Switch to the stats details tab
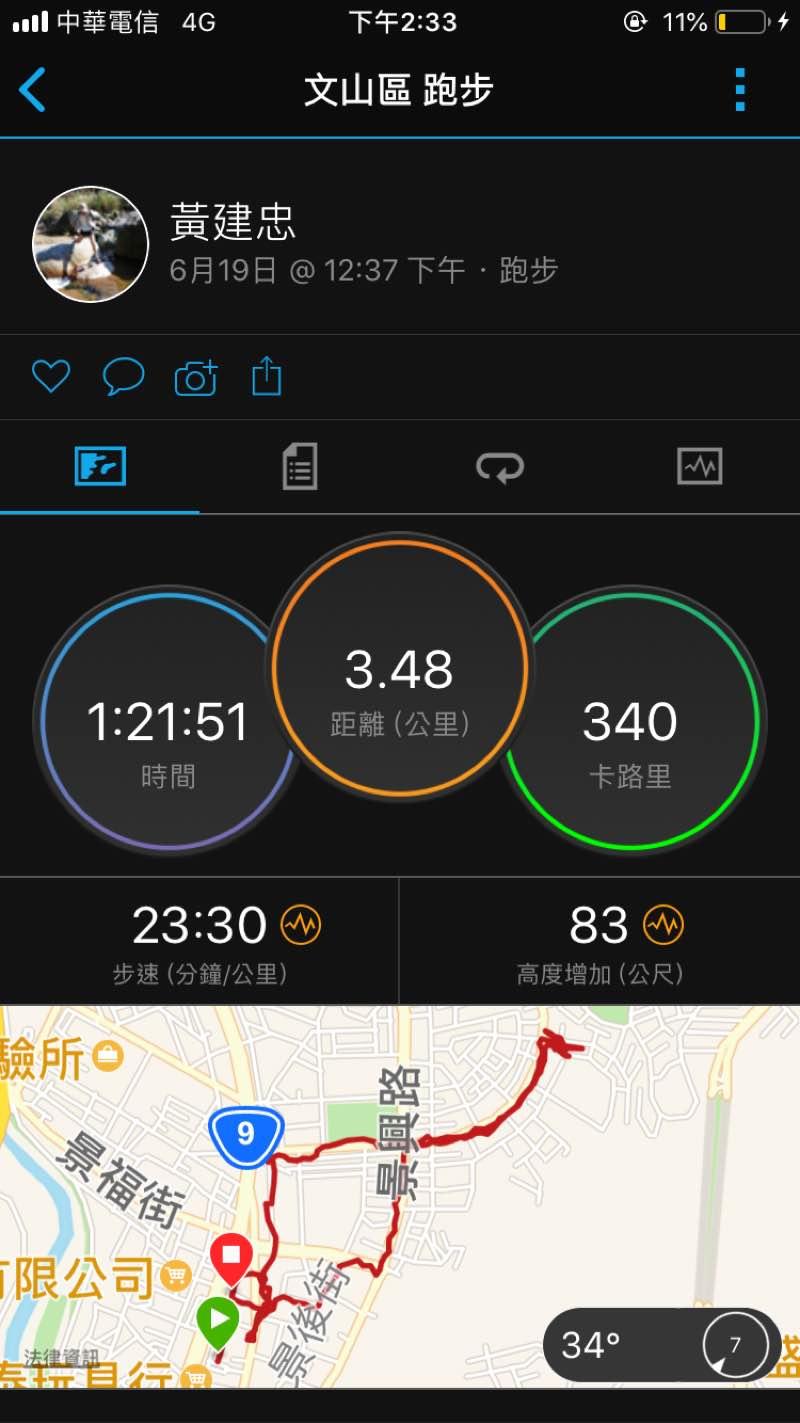This screenshot has width=800, height=1423. point(300,466)
